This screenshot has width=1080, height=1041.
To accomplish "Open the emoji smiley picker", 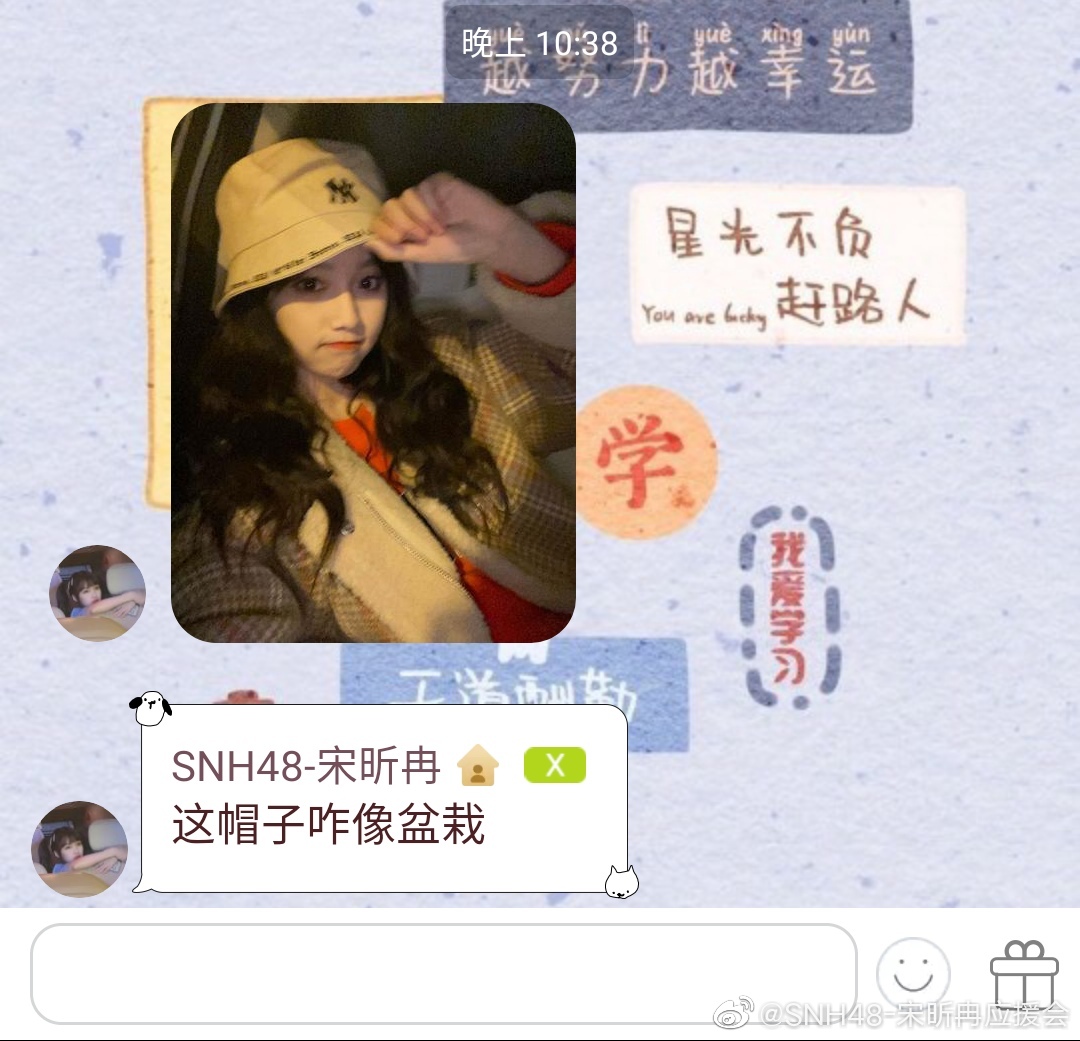I will [912, 972].
